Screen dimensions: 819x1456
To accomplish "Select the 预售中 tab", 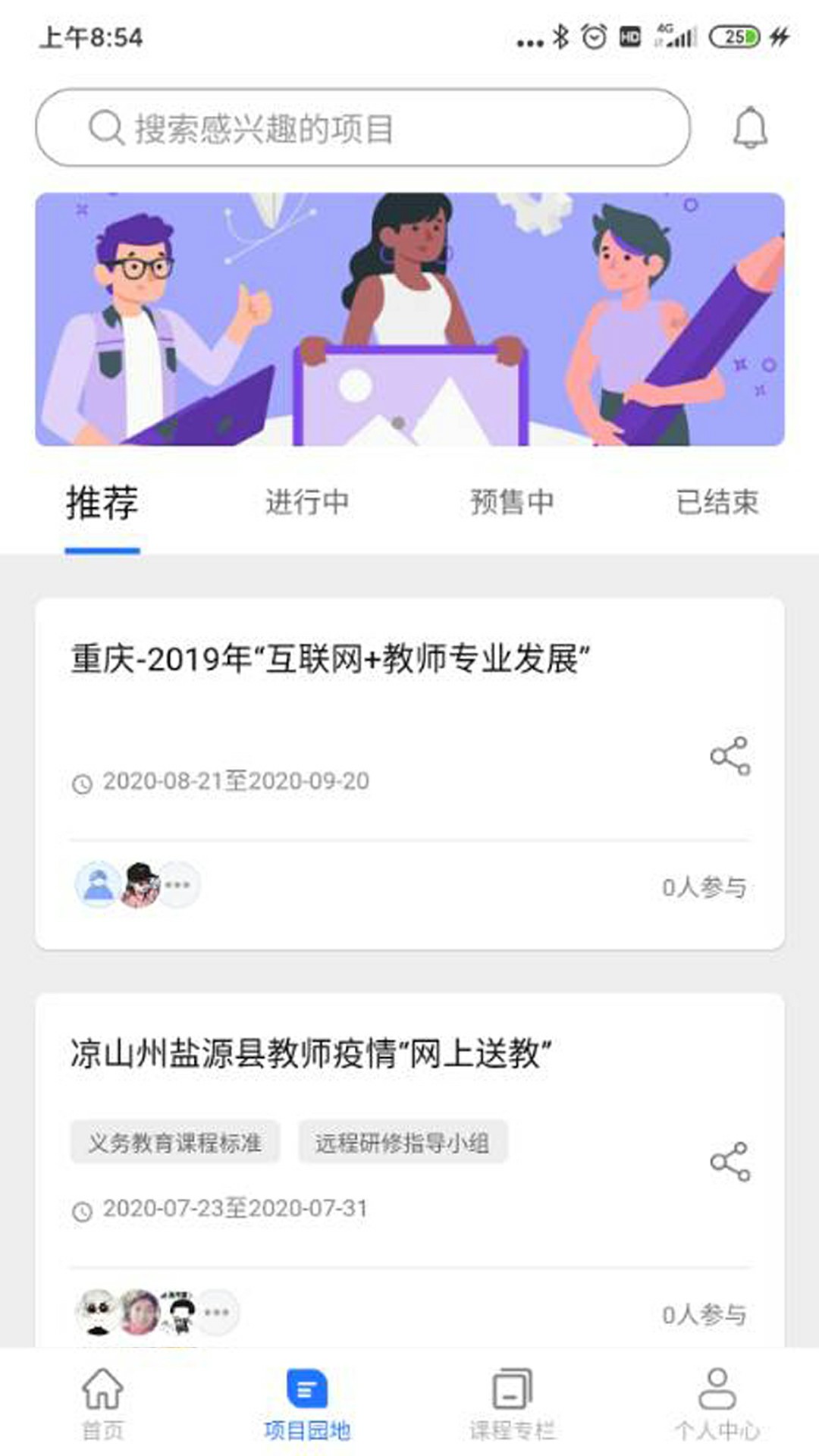I will 511,500.
